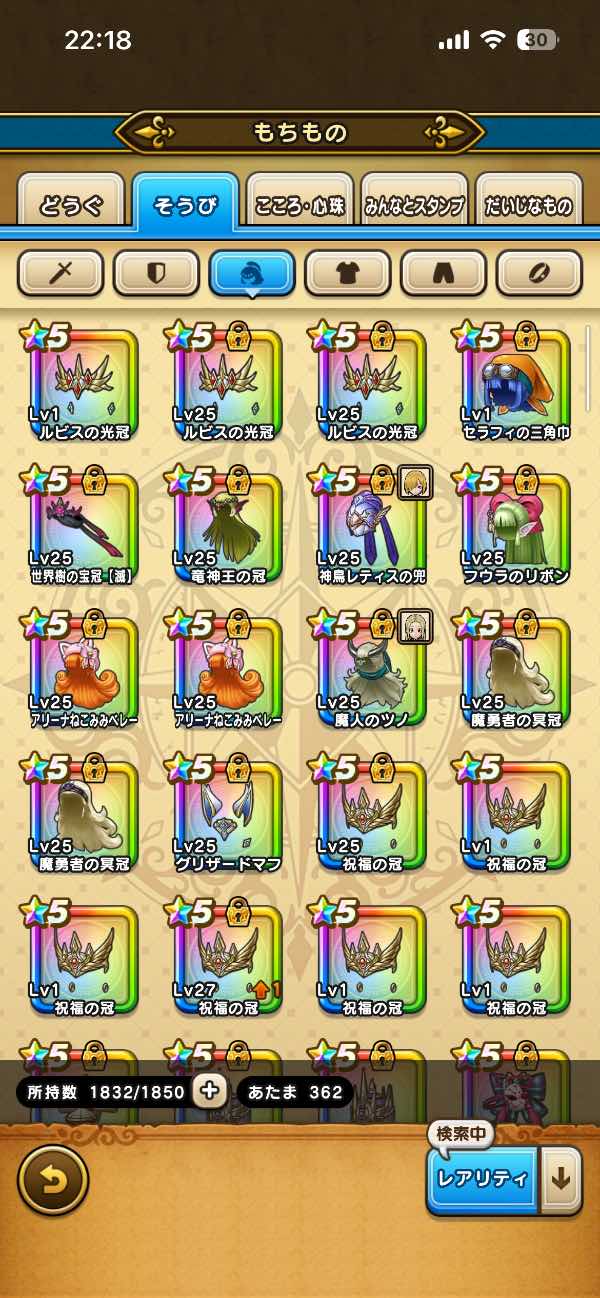Open the こころ・心珠 tab
The height and width of the screenshot is (1298, 600).
coord(301,206)
